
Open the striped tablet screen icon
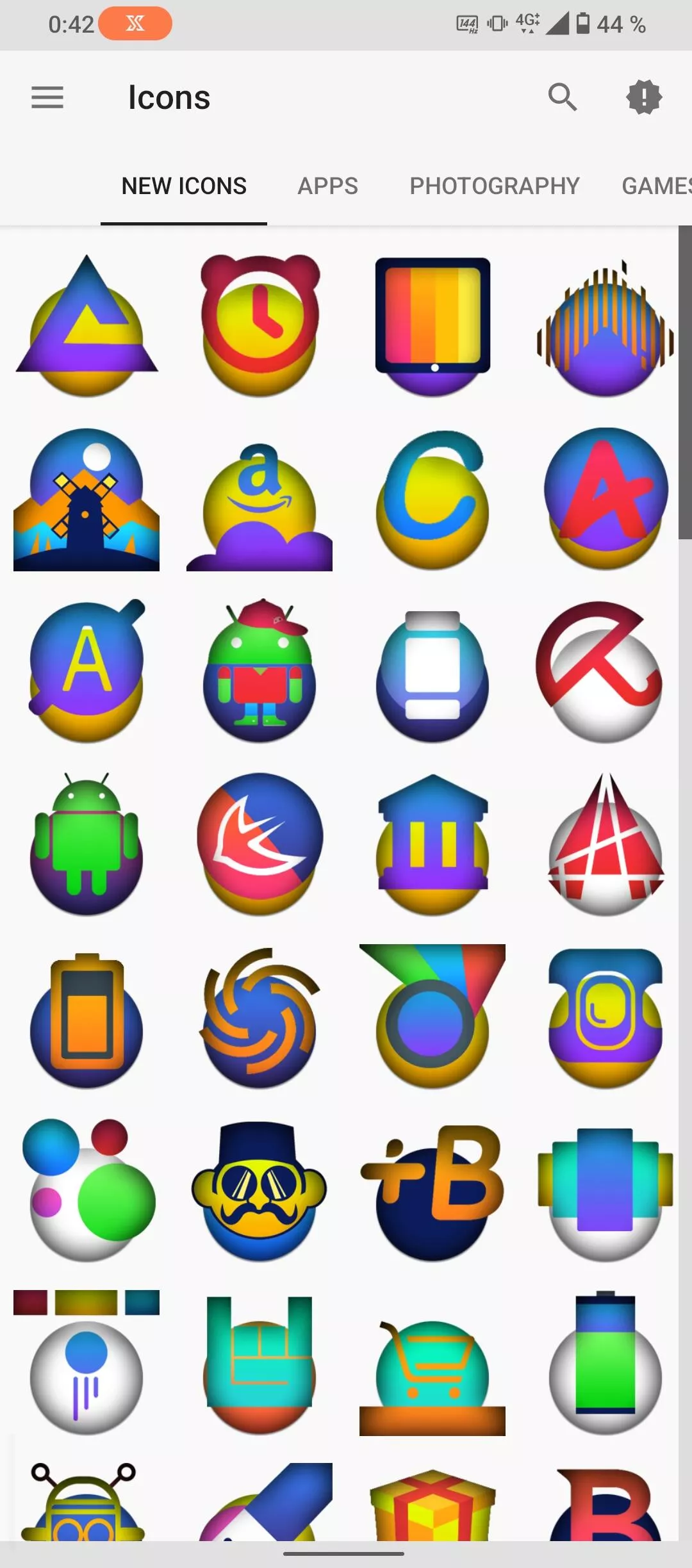tap(432, 323)
